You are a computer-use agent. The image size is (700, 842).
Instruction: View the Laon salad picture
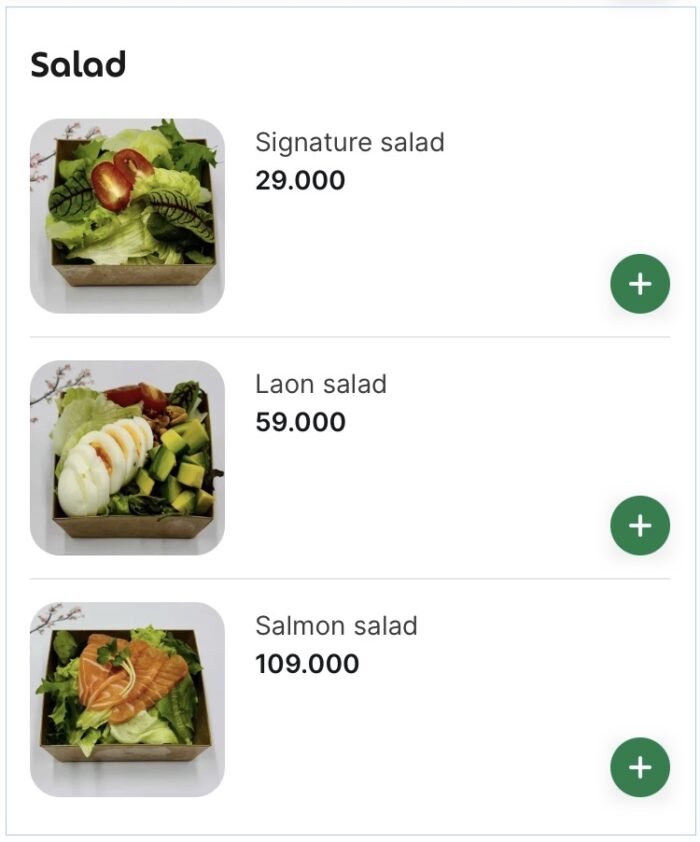[128, 458]
